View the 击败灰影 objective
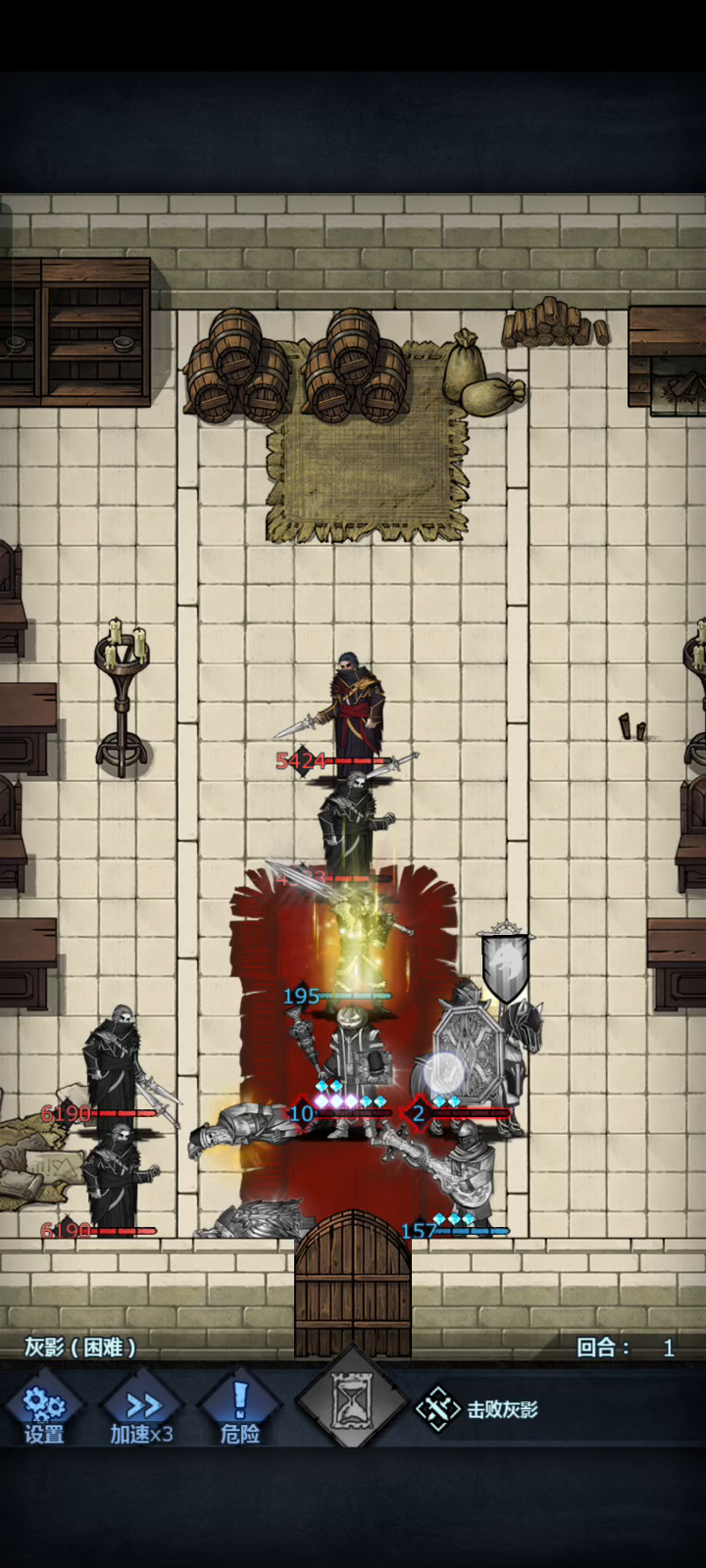This screenshot has height=1568, width=706. click(478, 1409)
